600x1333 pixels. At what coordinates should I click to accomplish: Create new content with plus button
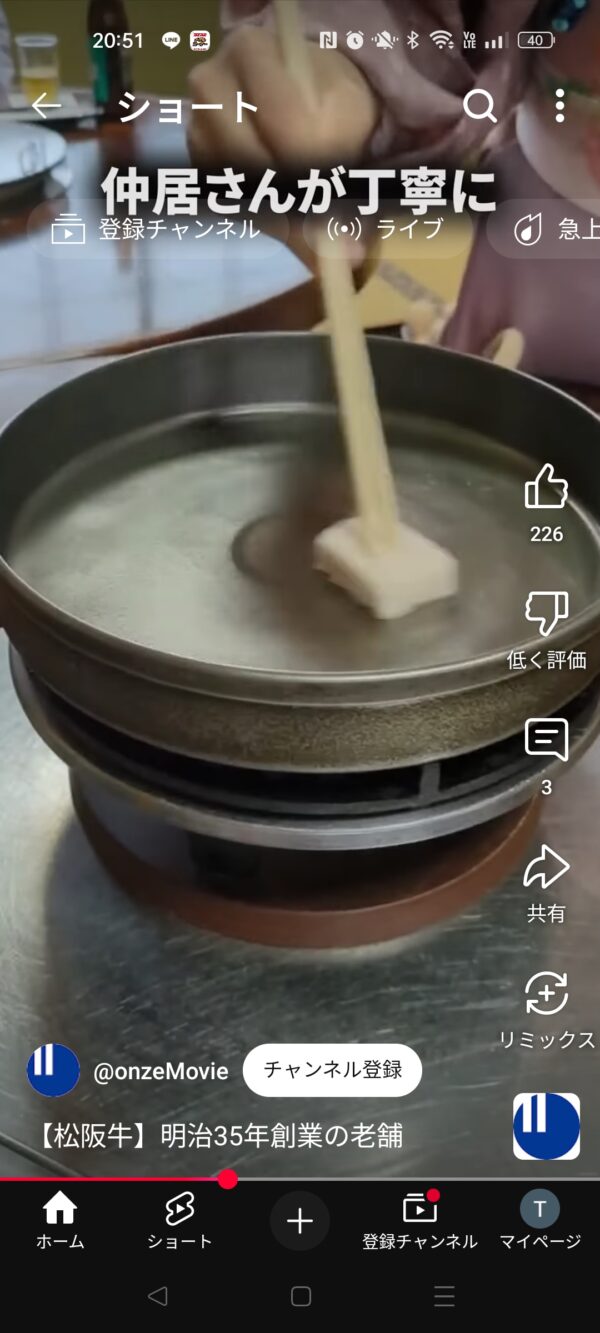[x=300, y=1221]
